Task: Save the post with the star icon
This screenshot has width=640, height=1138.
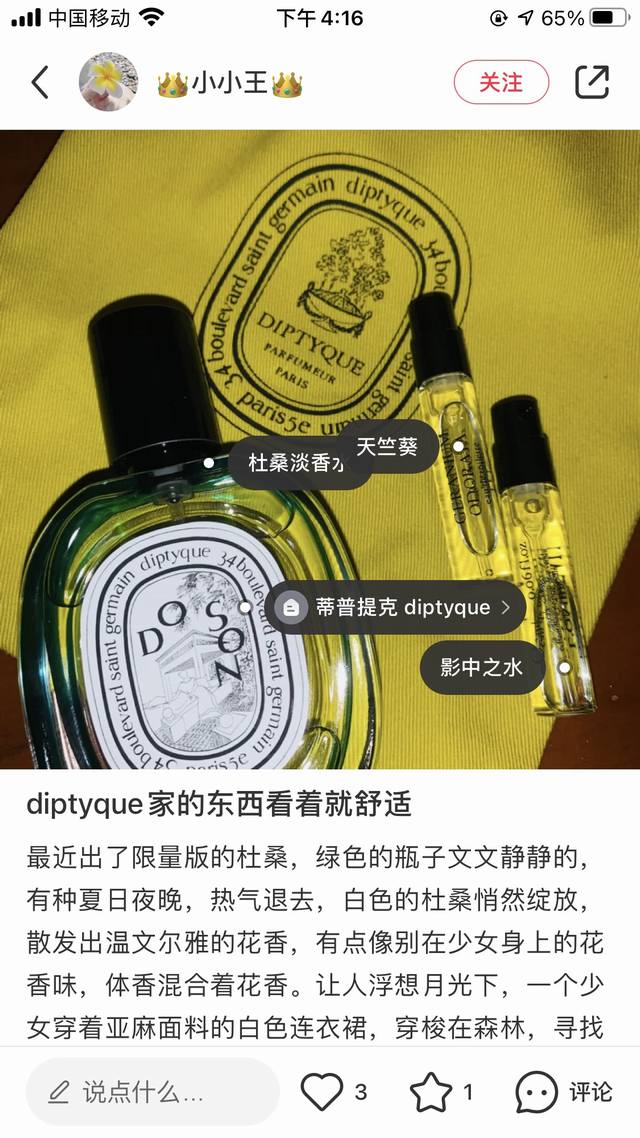Action: click(431, 1092)
